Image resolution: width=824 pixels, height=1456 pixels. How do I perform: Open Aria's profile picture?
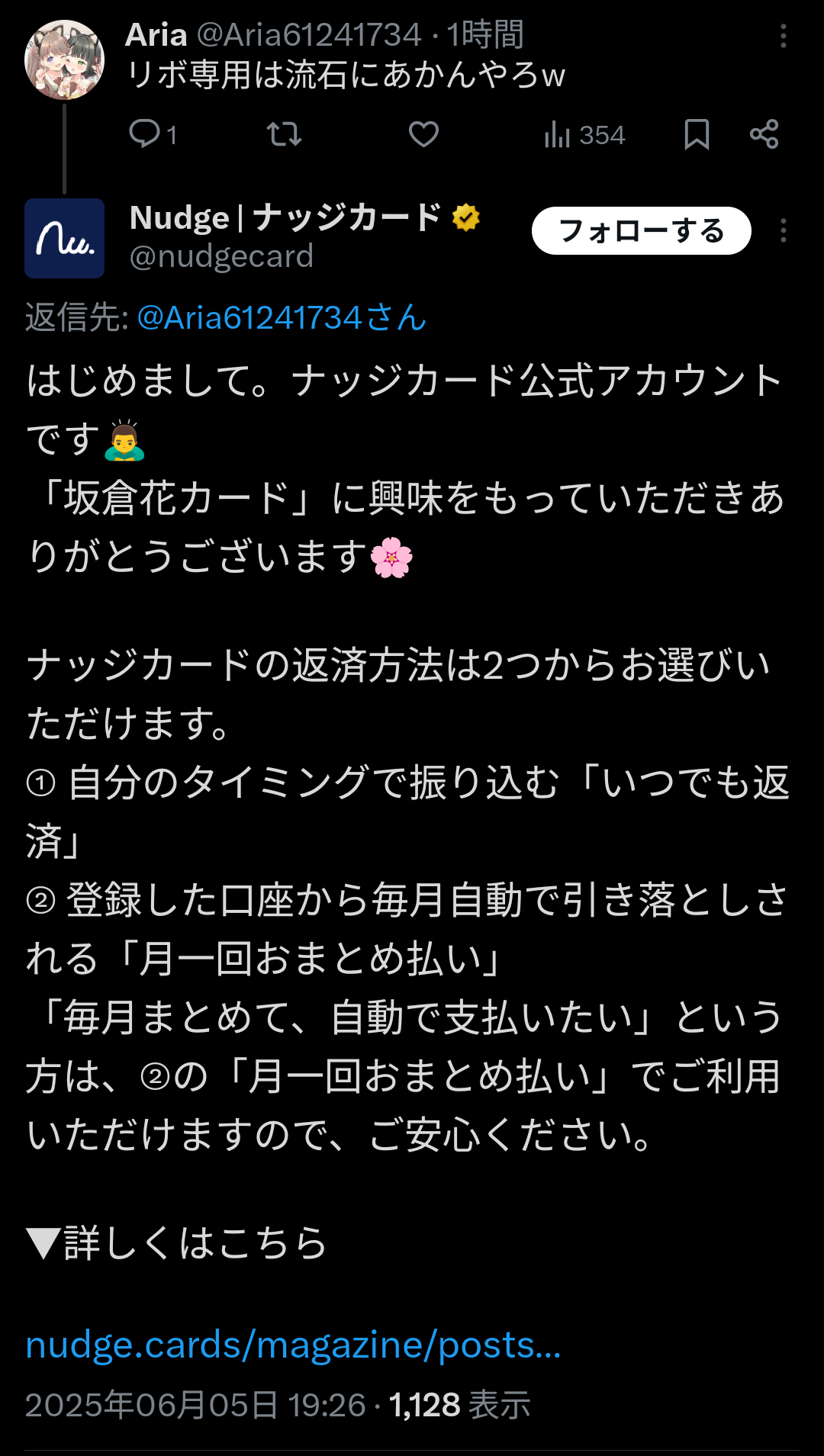coord(64,60)
